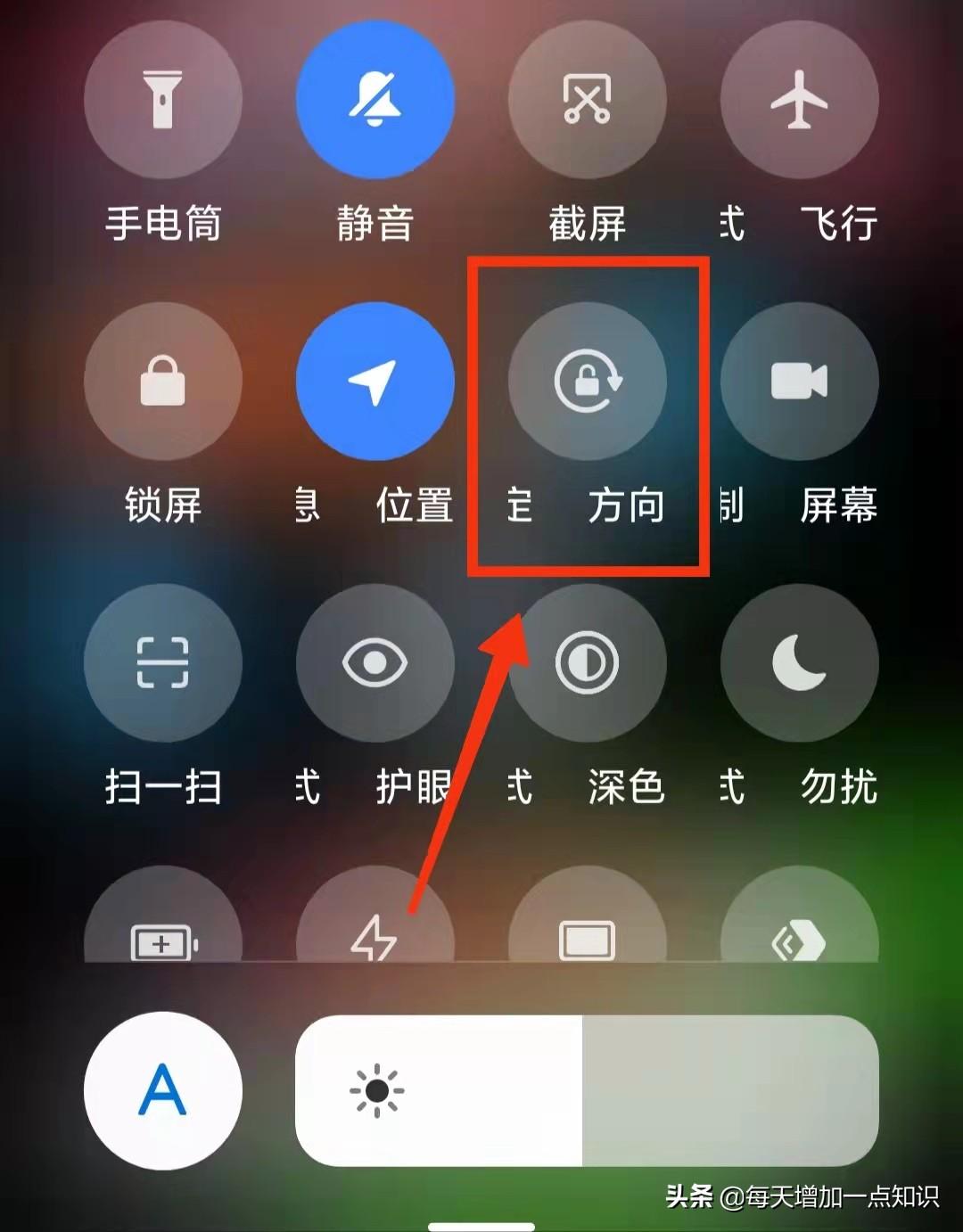Enable eye protection mode (护眼)

click(375, 662)
